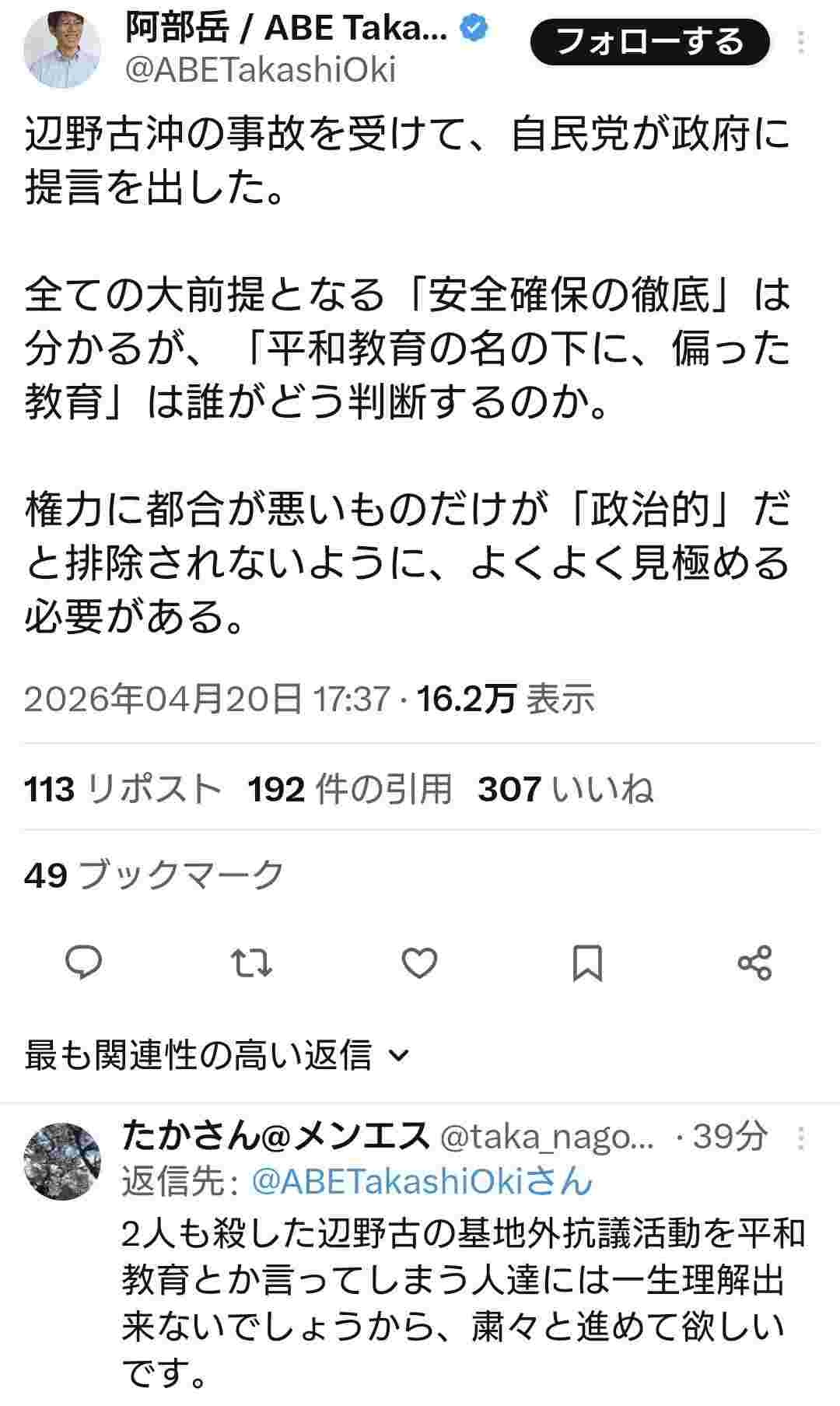Expand the 最も関連性の高い返信 sort dropdown
Image resolution: width=840 pixels, height=1406 pixels.
[x=216, y=1055]
